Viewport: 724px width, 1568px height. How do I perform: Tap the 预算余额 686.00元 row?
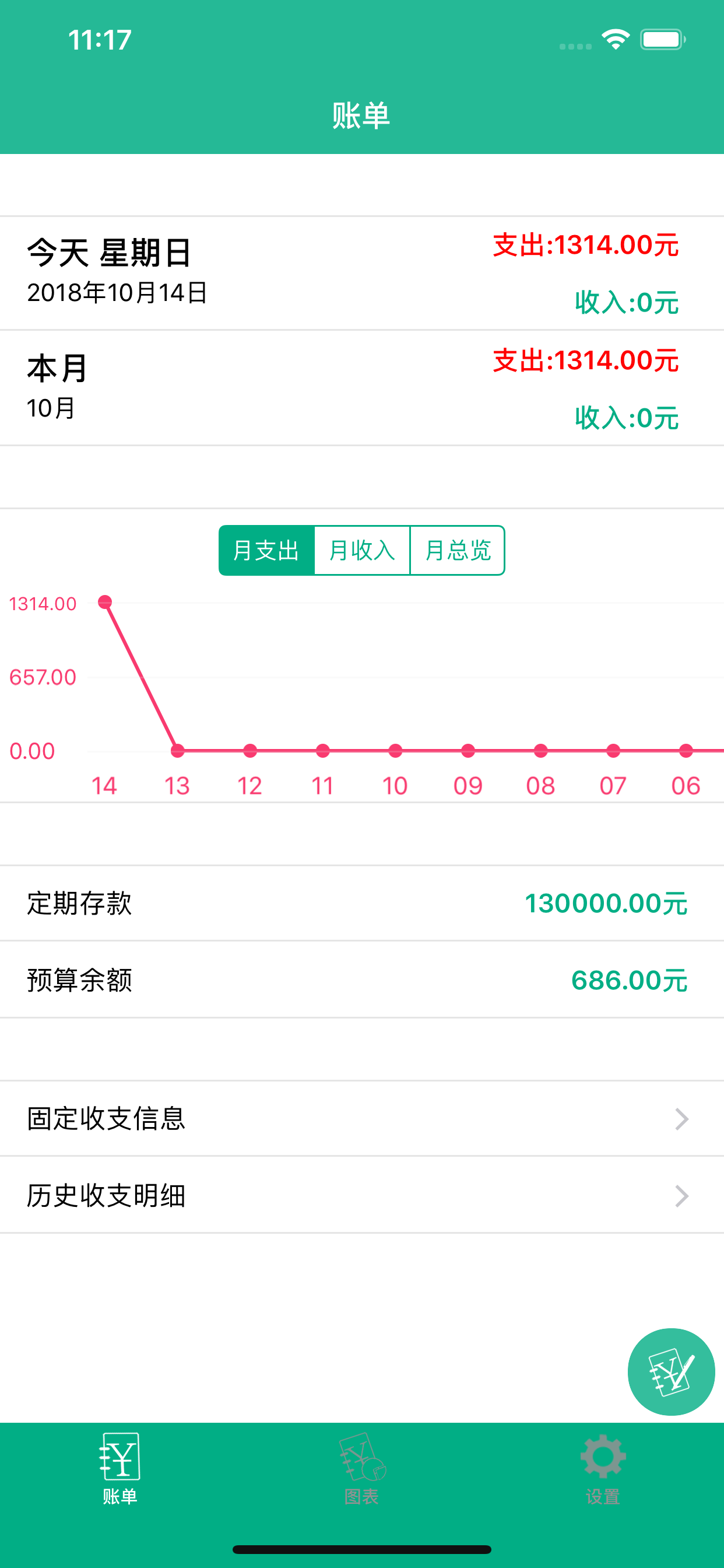pyautogui.click(x=362, y=980)
